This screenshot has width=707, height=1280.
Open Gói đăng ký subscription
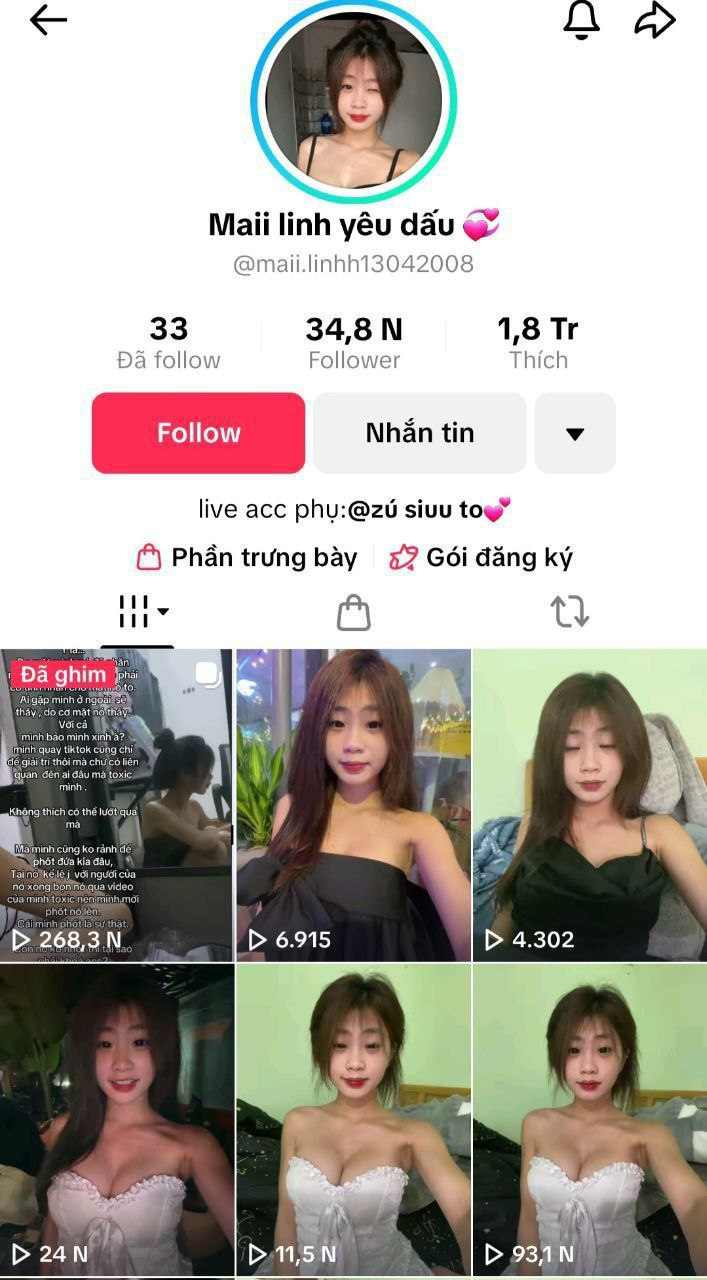481,558
